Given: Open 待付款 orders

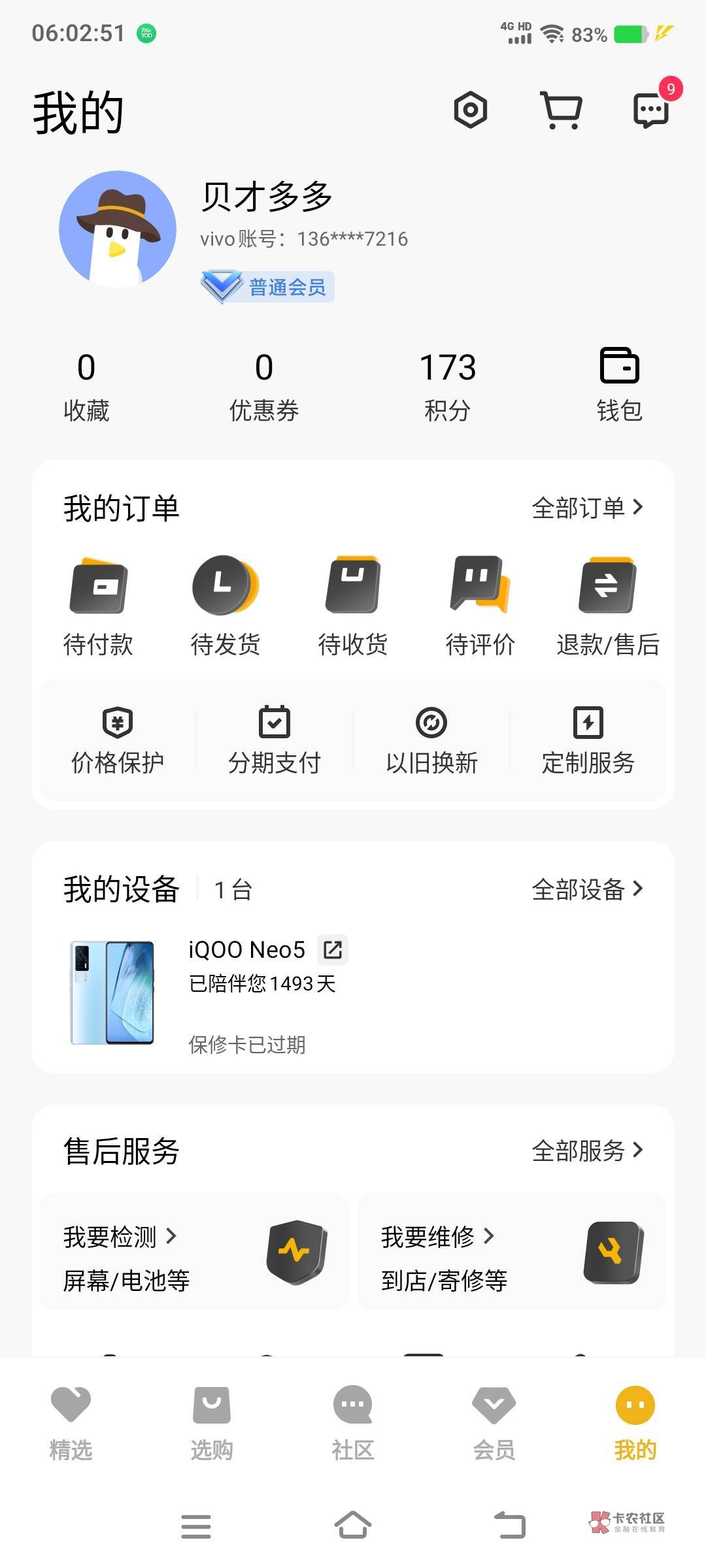Looking at the screenshot, I should point(98,606).
